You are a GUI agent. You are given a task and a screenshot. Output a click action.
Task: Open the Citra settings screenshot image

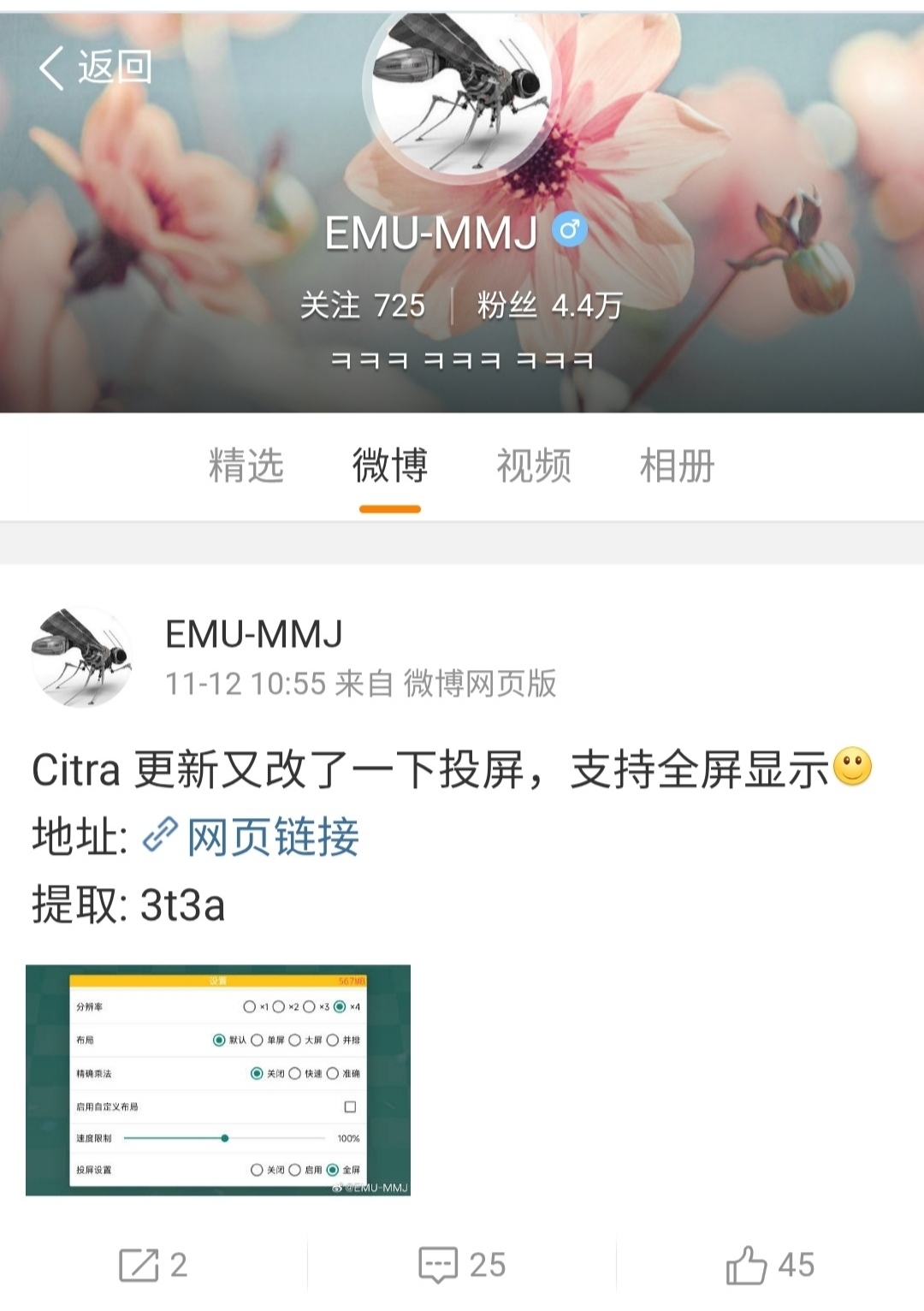pyautogui.click(x=218, y=1080)
